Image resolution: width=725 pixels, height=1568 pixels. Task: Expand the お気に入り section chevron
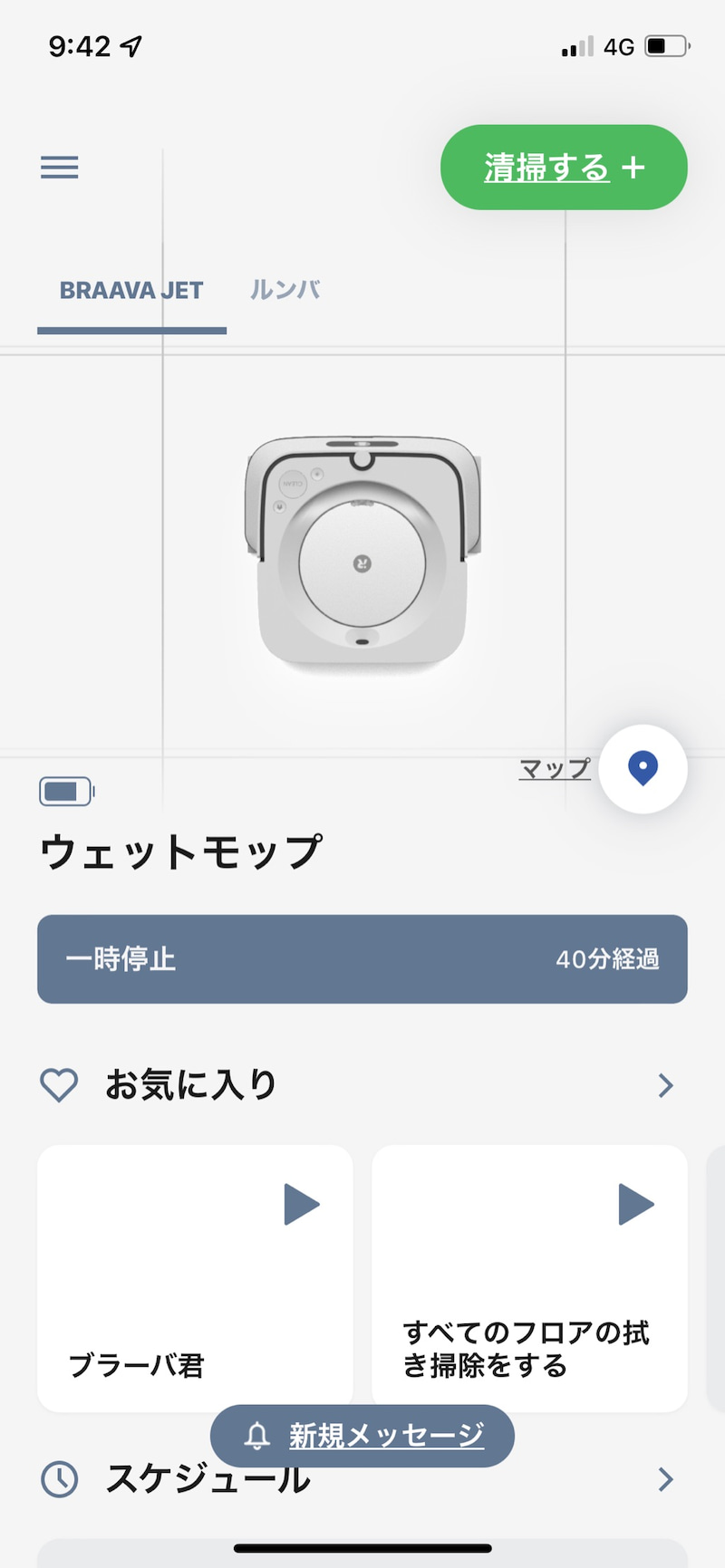(x=666, y=1085)
